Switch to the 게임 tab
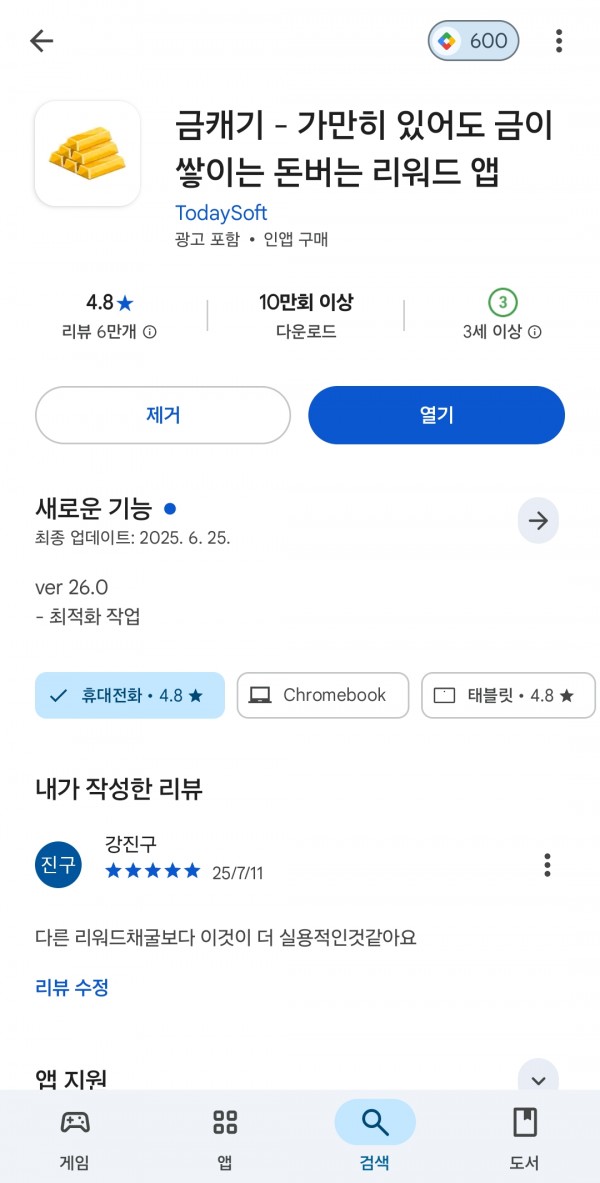Viewport: 600px width, 1183px height. point(75,1136)
